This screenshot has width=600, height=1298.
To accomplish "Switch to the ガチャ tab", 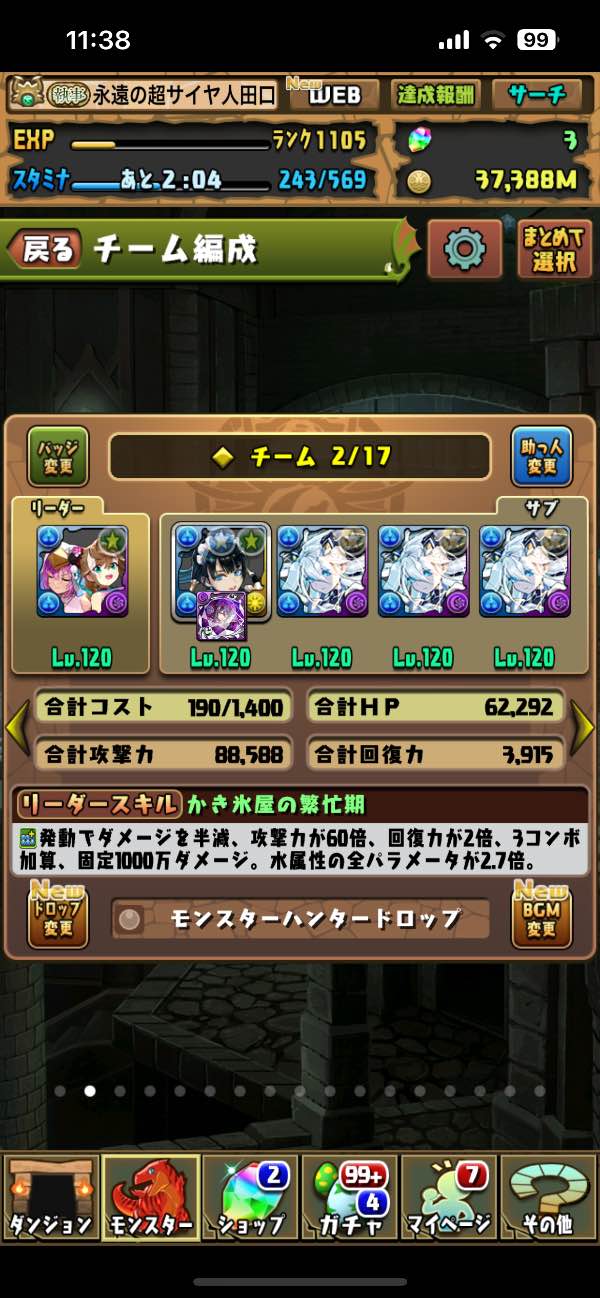I will pos(349,1197).
